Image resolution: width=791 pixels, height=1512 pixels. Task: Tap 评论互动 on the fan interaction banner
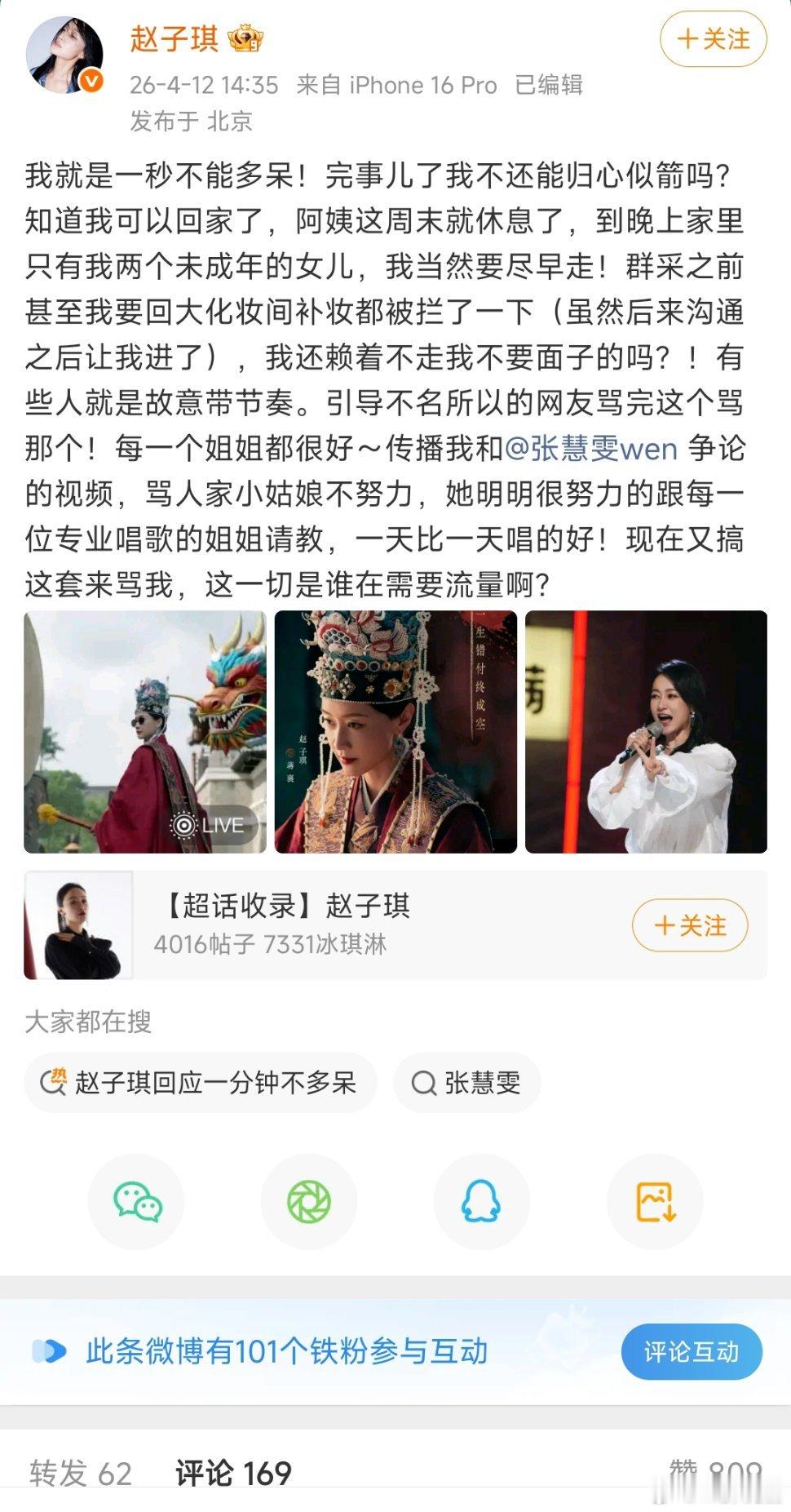coord(691,1351)
